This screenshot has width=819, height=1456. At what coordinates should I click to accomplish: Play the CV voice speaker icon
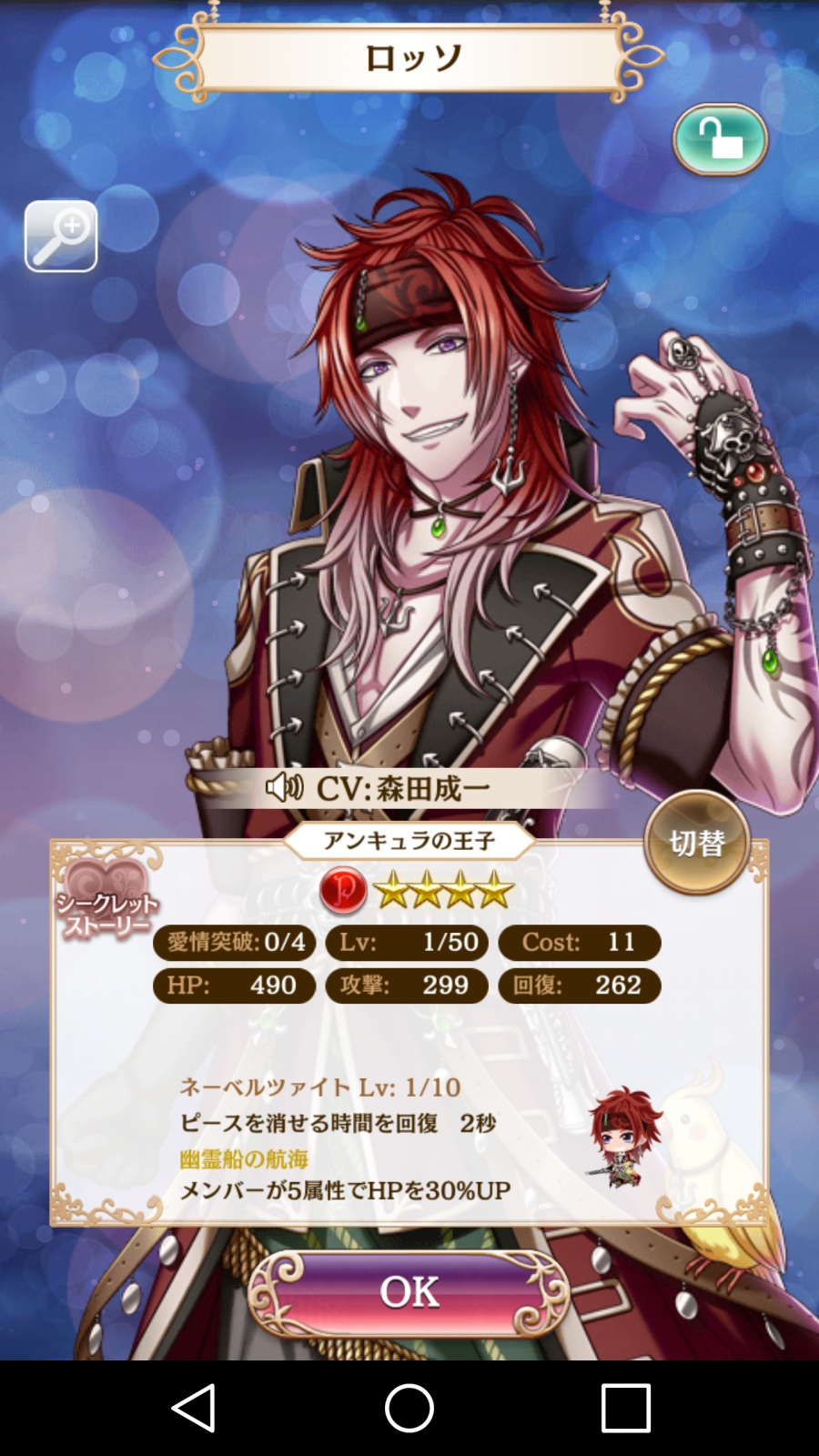[x=284, y=787]
